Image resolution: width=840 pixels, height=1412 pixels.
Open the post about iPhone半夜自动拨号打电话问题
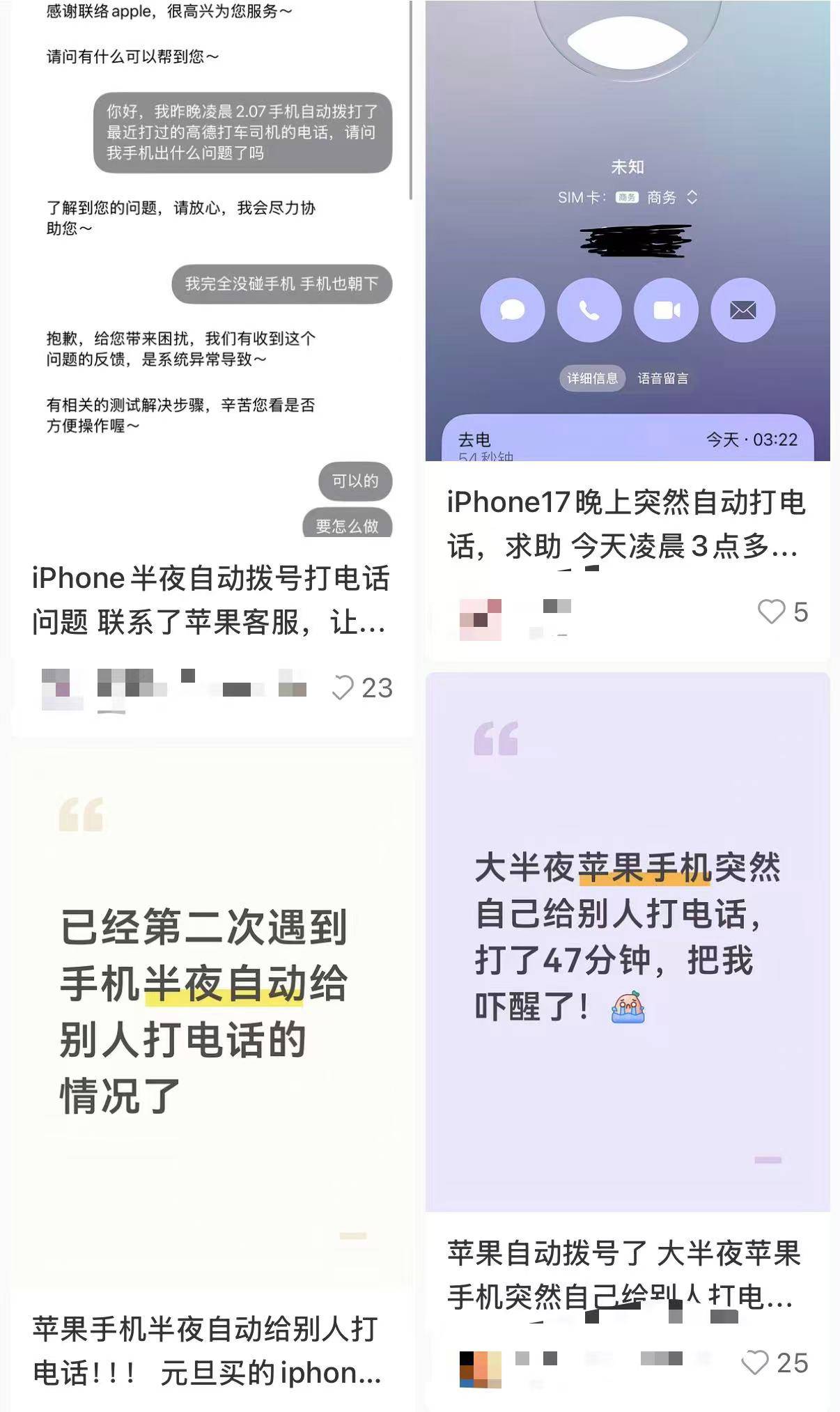tap(209, 599)
